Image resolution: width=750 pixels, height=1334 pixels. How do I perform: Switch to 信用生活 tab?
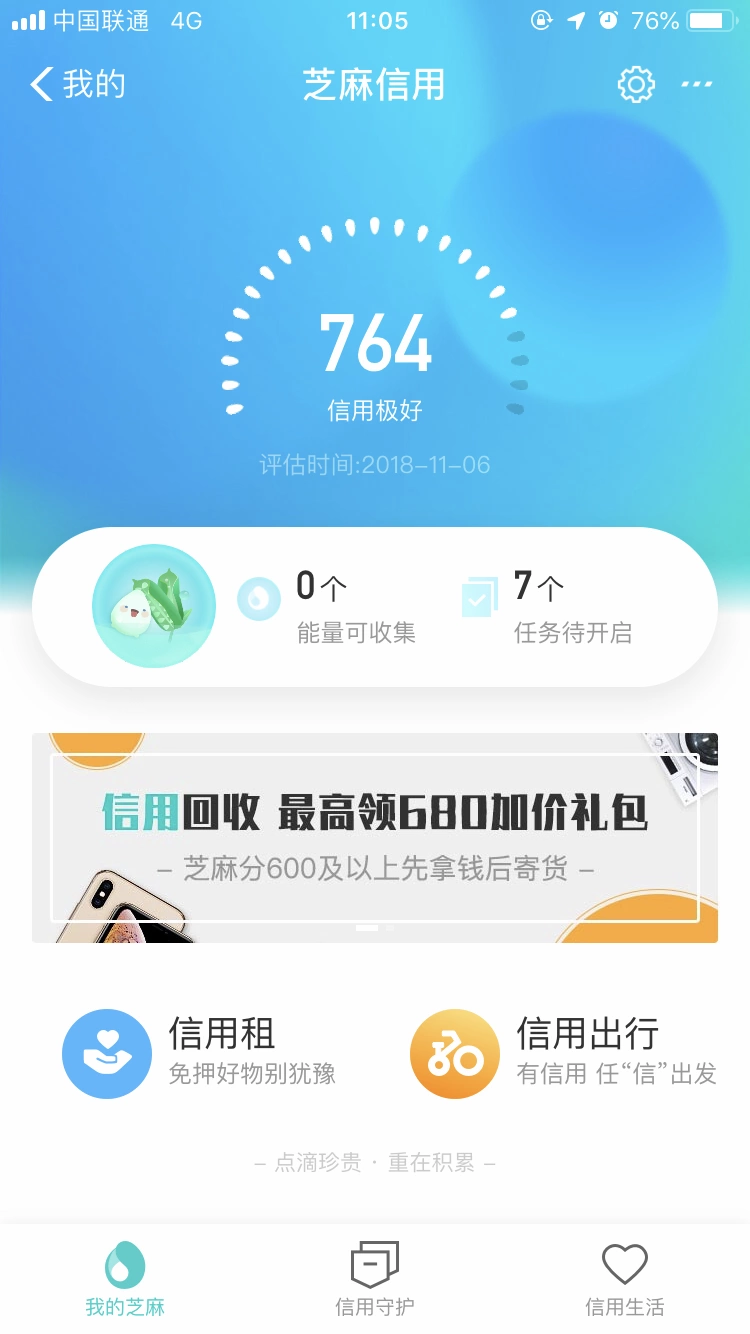pos(625,1280)
